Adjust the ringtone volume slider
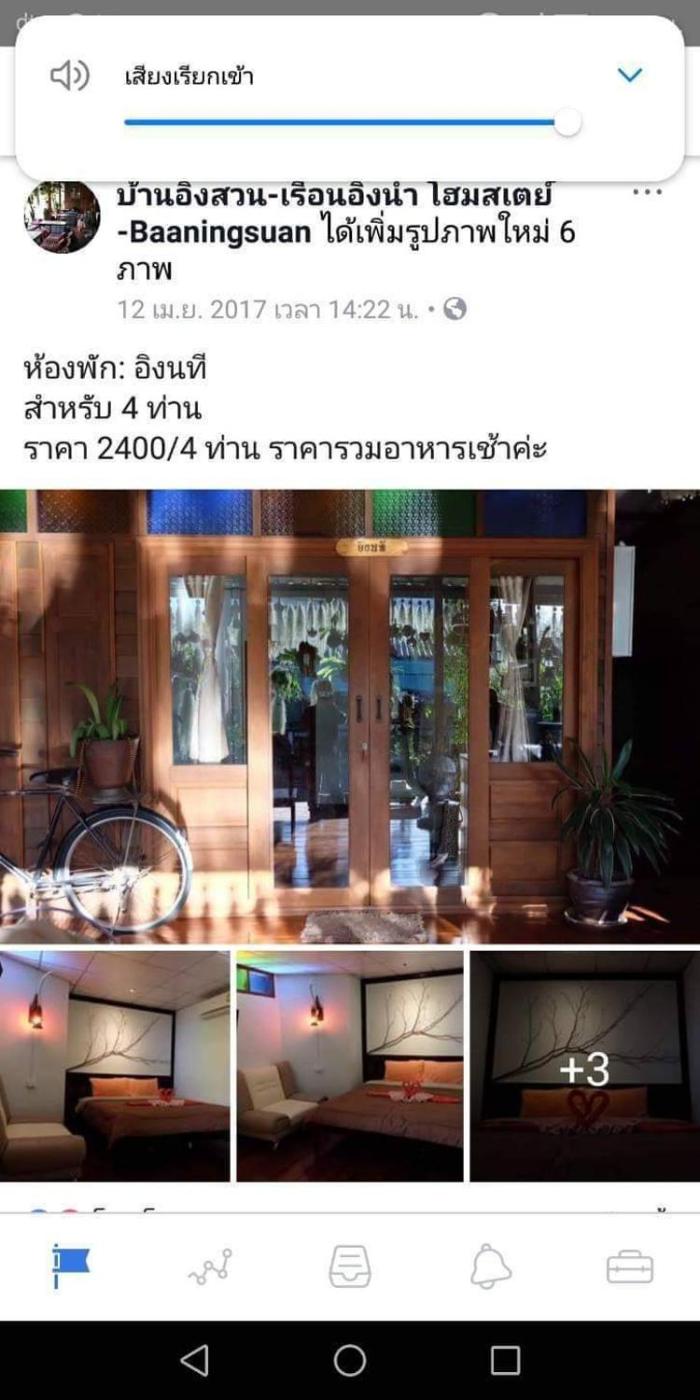Screen dimensions: 700x1400 [x=567, y=123]
